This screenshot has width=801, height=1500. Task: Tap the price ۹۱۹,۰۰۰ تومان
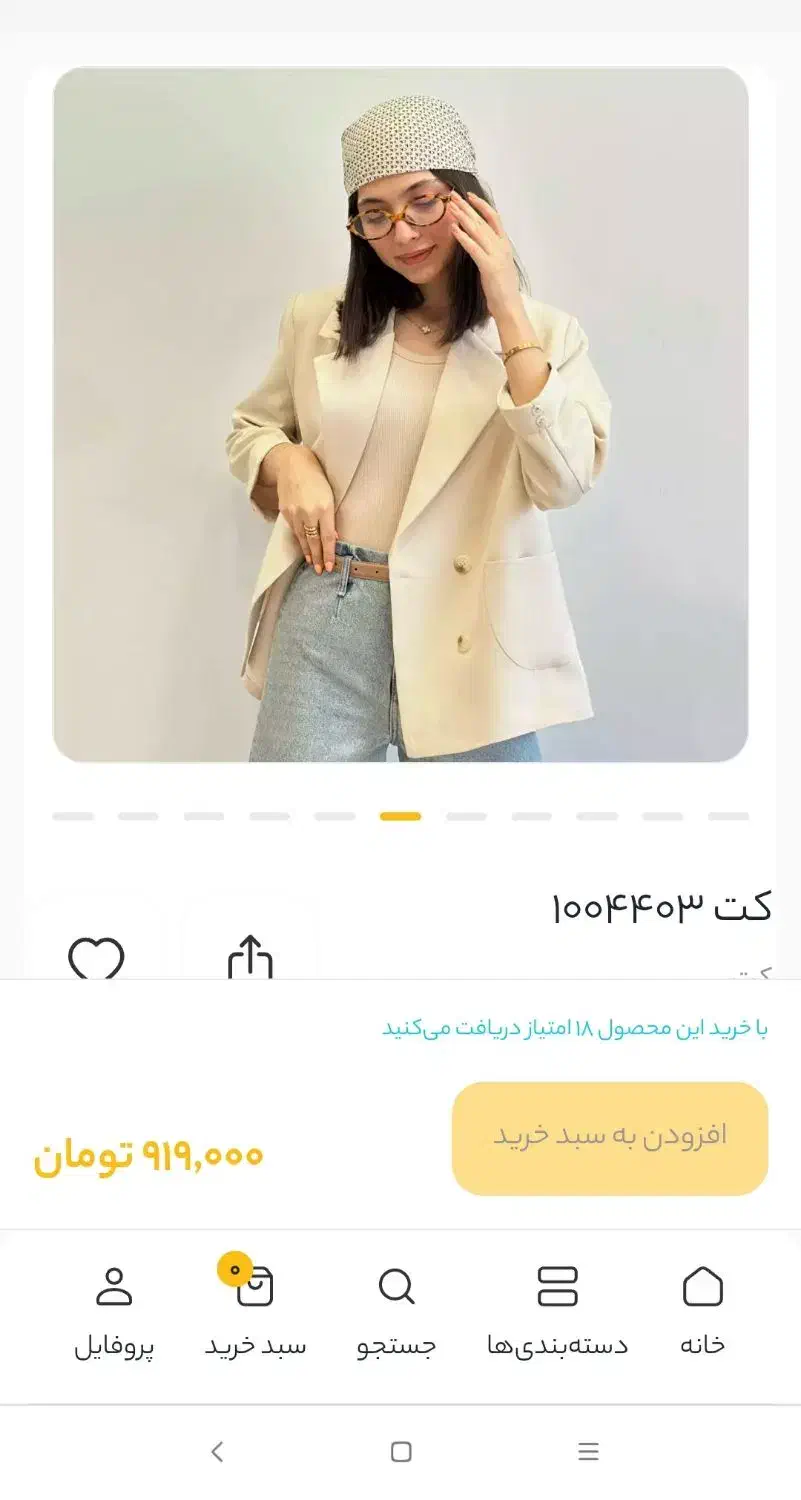150,1155
